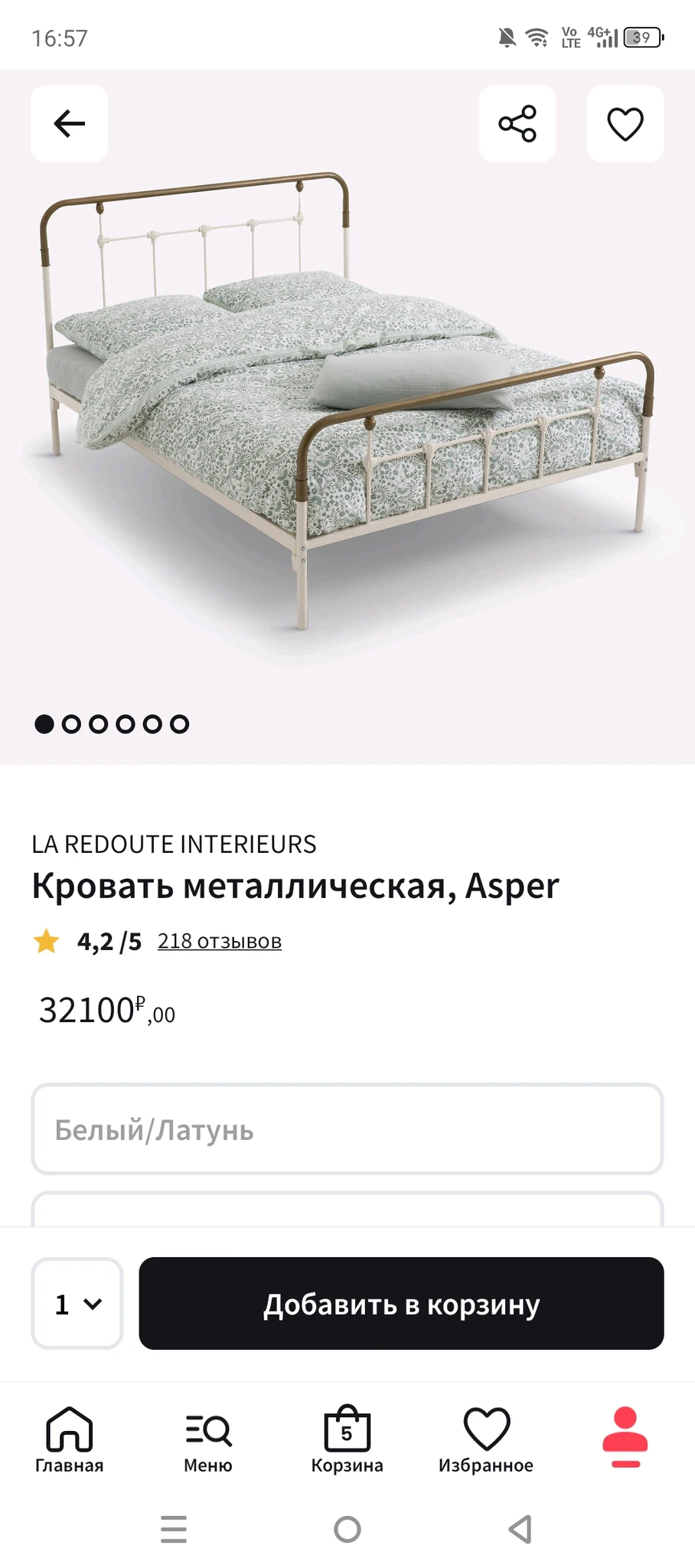Open the Корзина tab

[x=347, y=1440]
